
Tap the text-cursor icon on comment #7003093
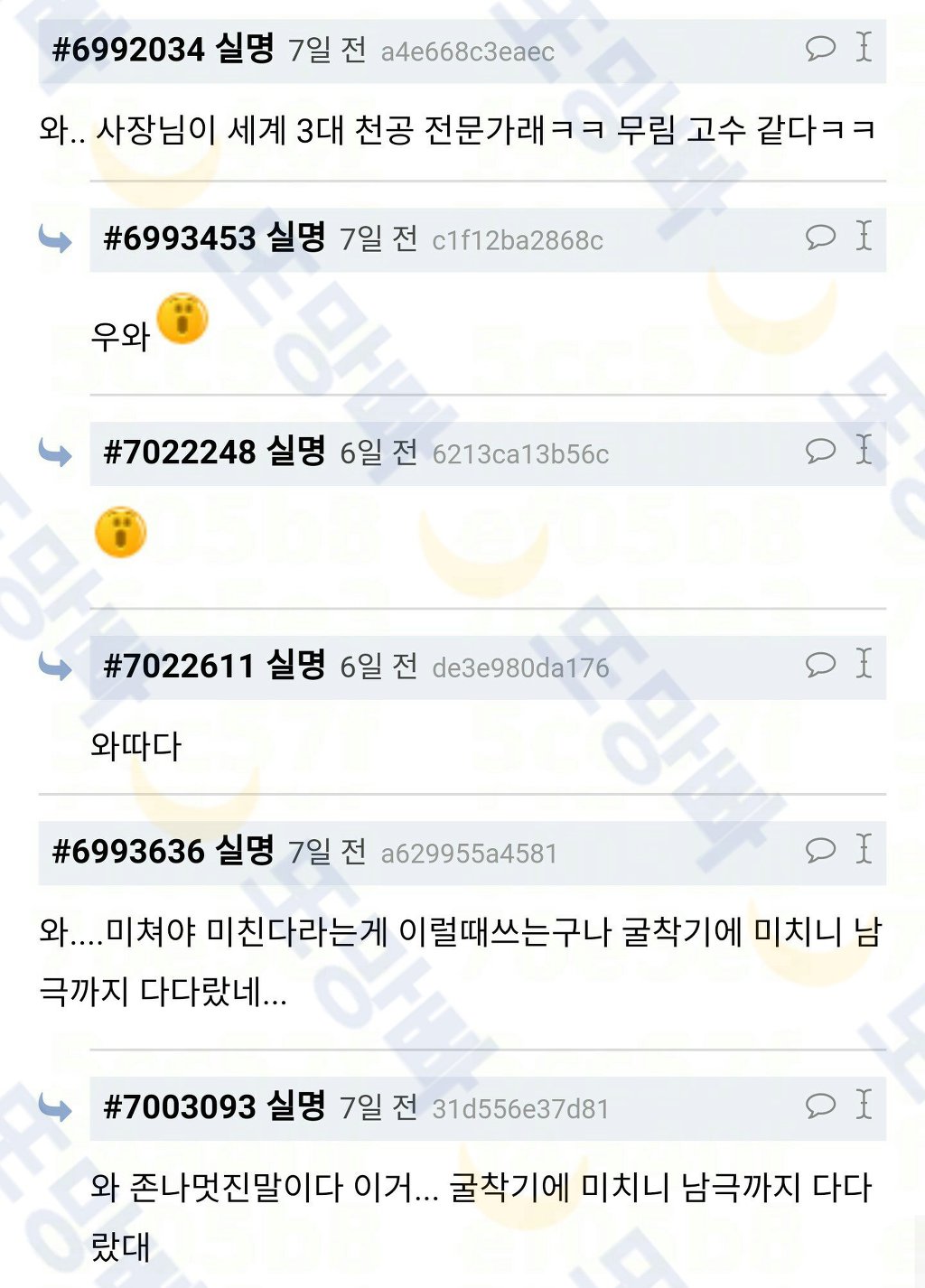tap(864, 1104)
